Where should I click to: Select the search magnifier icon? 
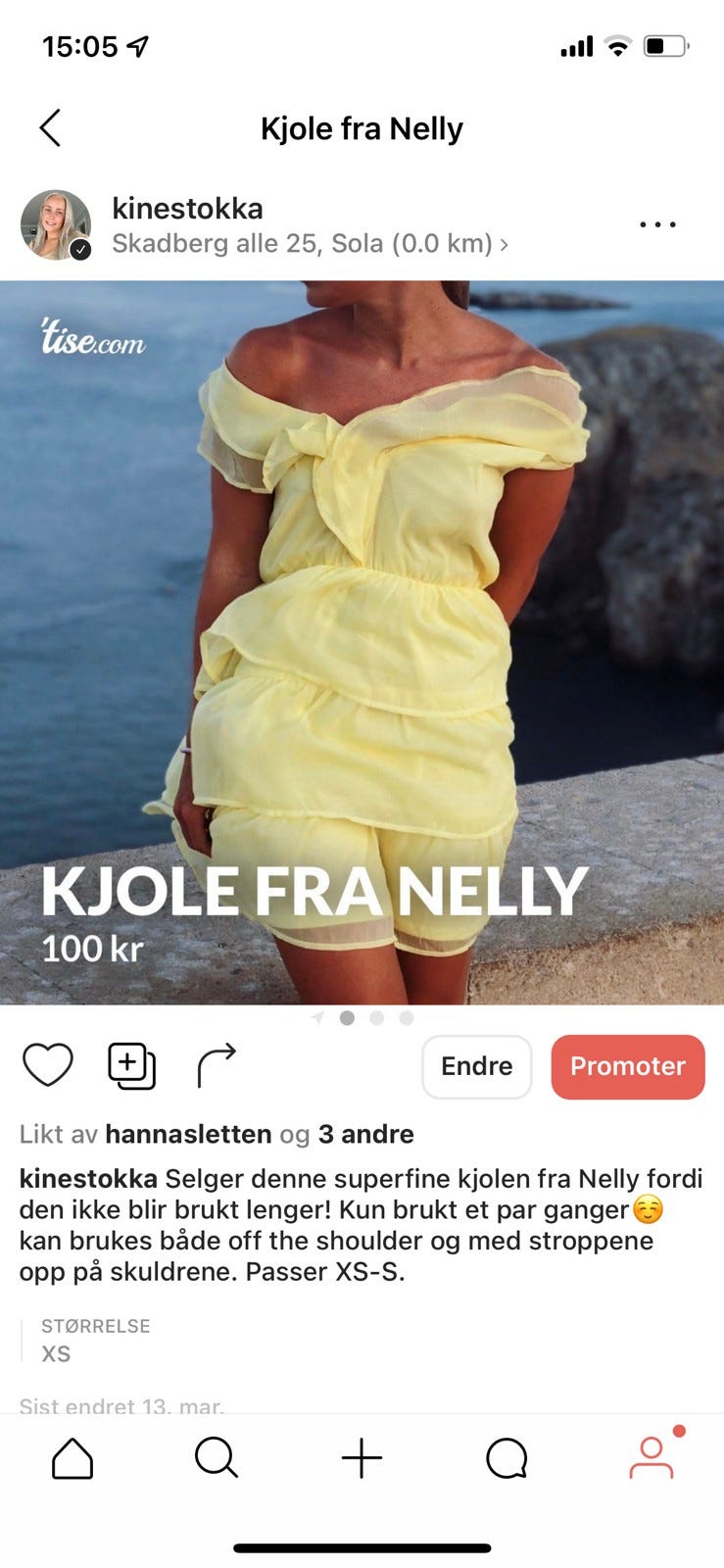pos(217,1458)
